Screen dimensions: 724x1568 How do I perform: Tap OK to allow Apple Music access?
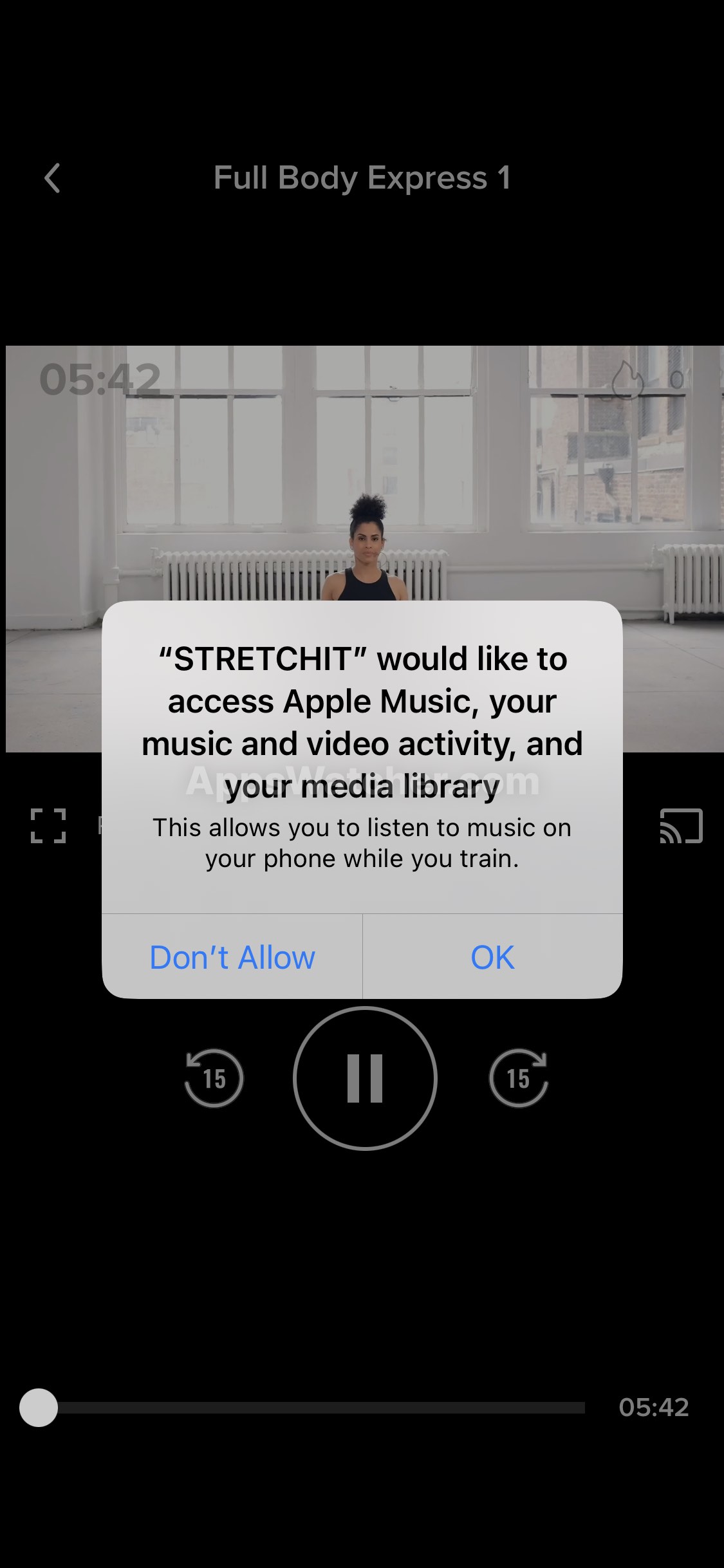tap(492, 957)
